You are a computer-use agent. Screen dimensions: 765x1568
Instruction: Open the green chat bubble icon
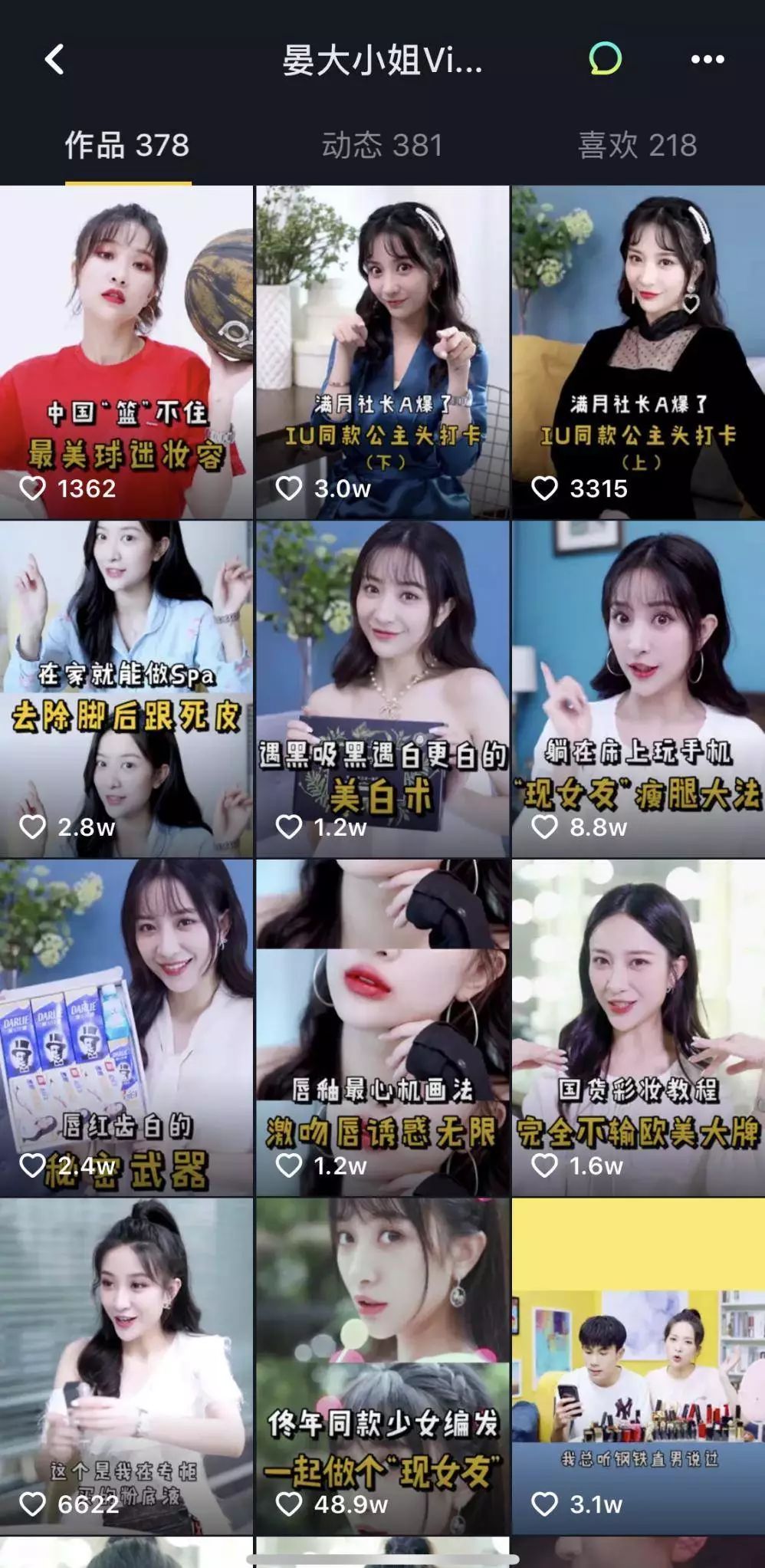click(x=605, y=59)
